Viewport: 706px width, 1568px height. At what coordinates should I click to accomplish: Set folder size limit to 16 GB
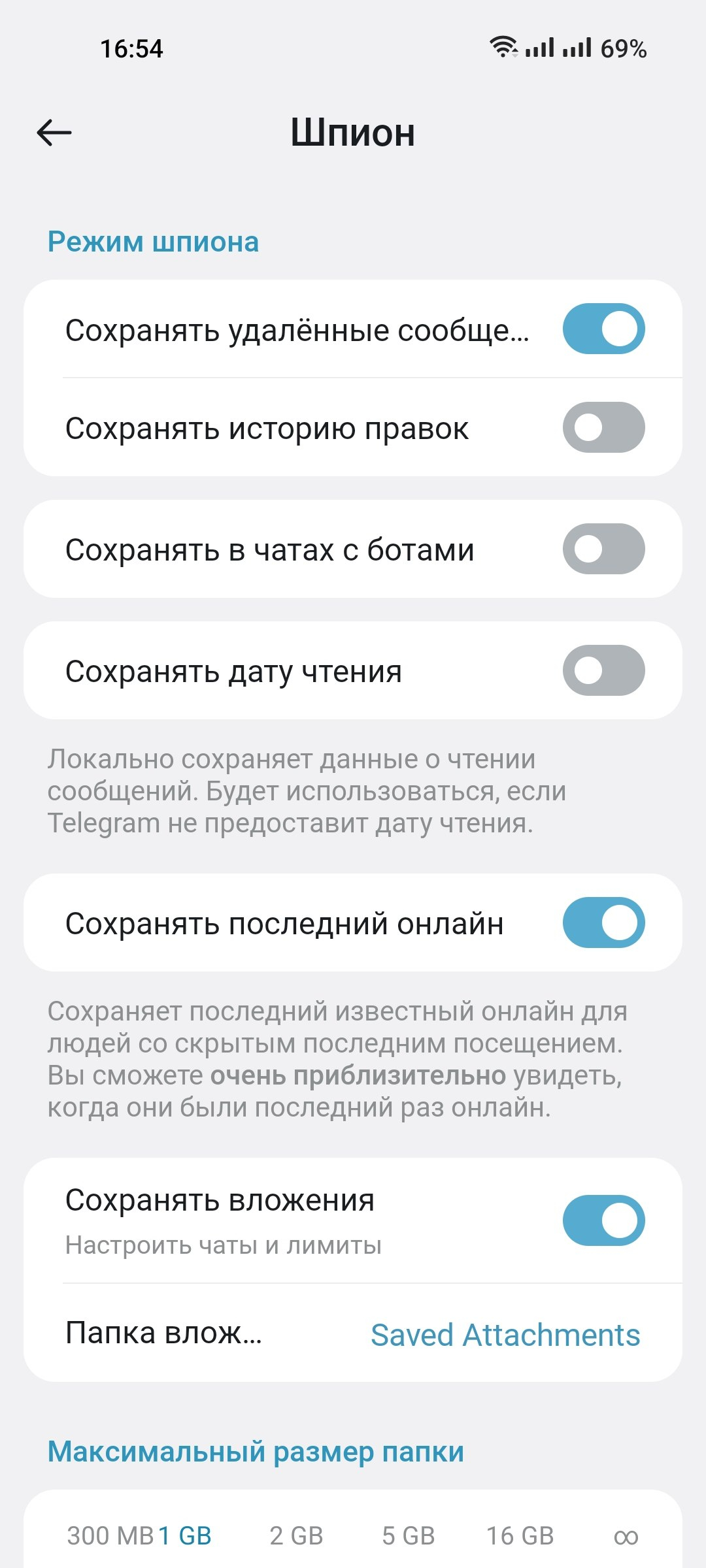click(520, 1536)
